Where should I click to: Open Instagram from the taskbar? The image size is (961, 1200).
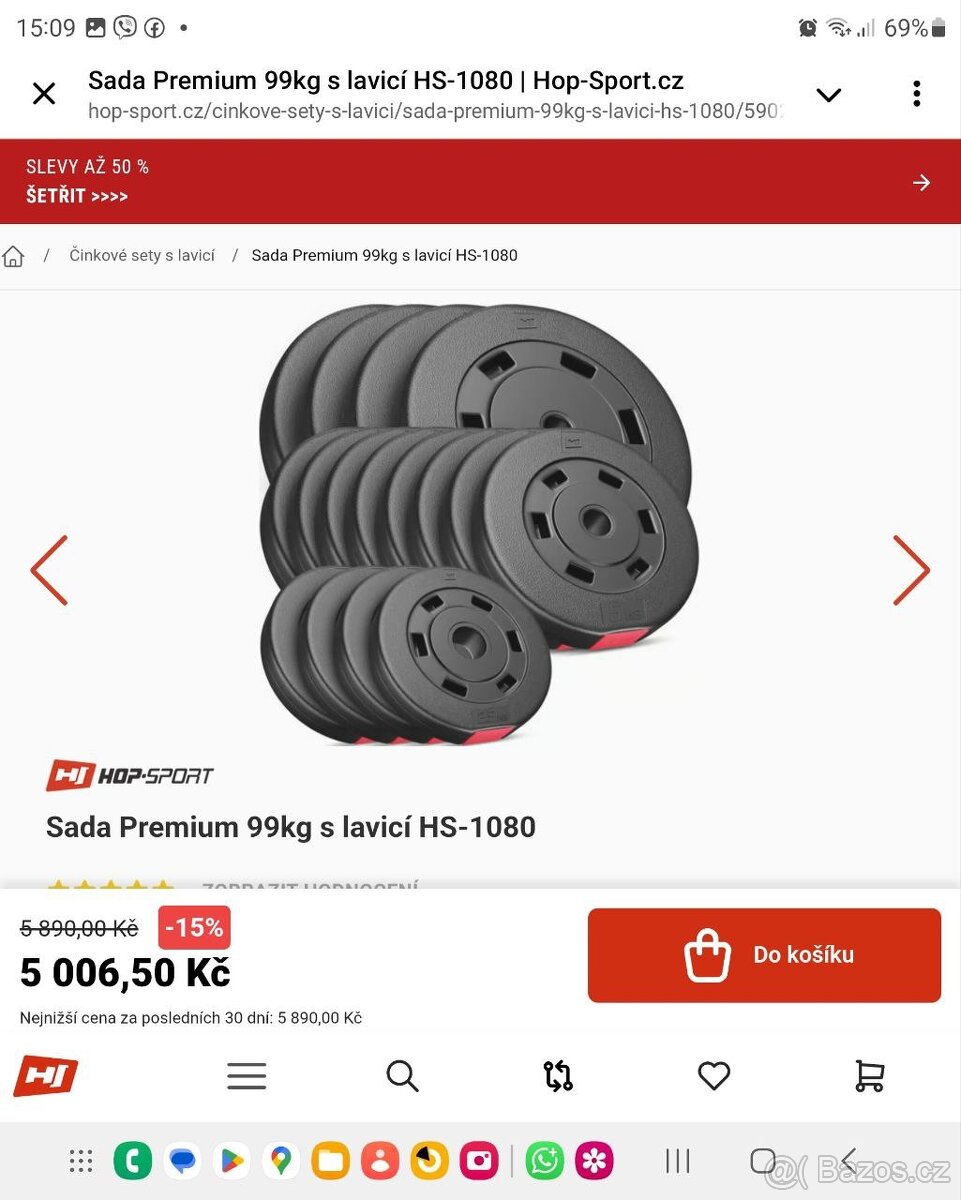click(x=478, y=1161)
